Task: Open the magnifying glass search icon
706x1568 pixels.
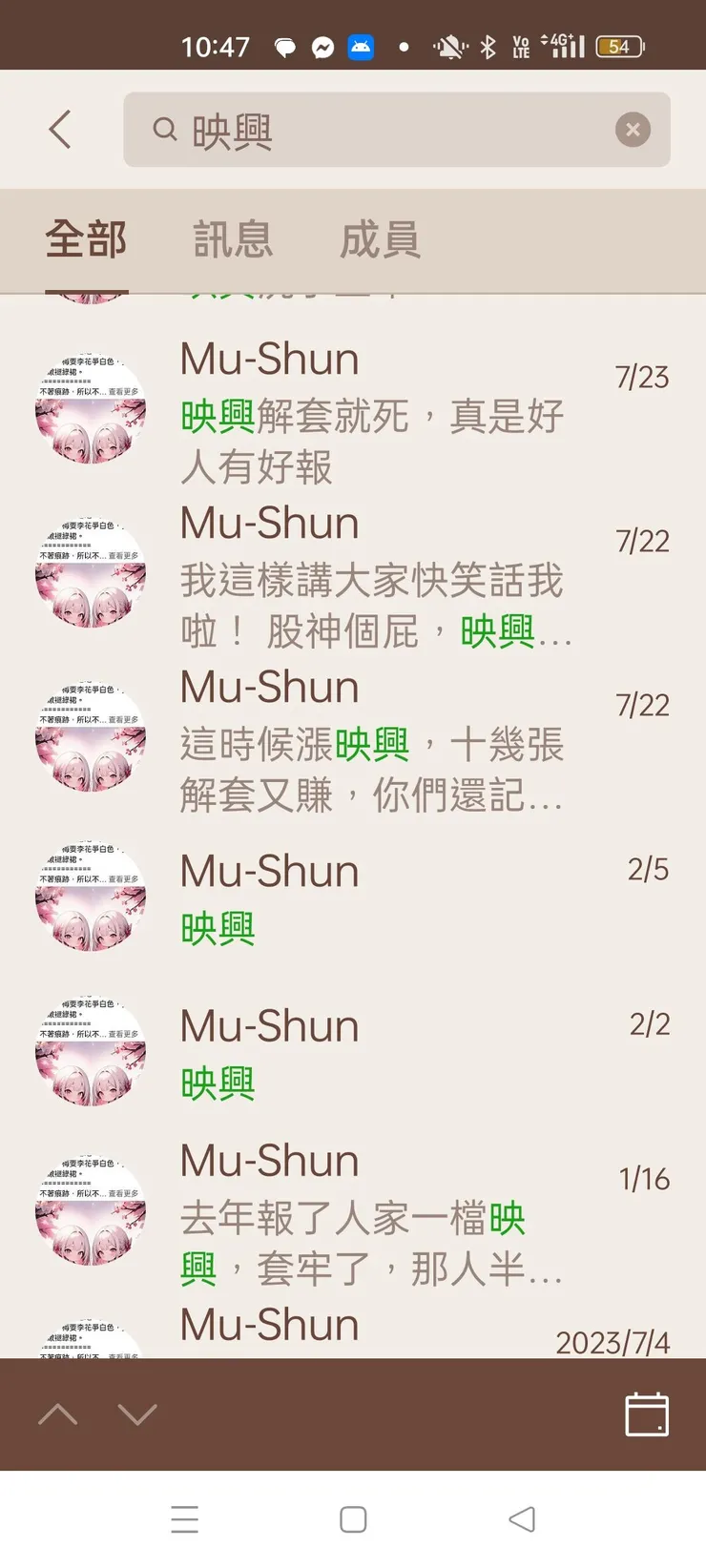Action: 164,130
